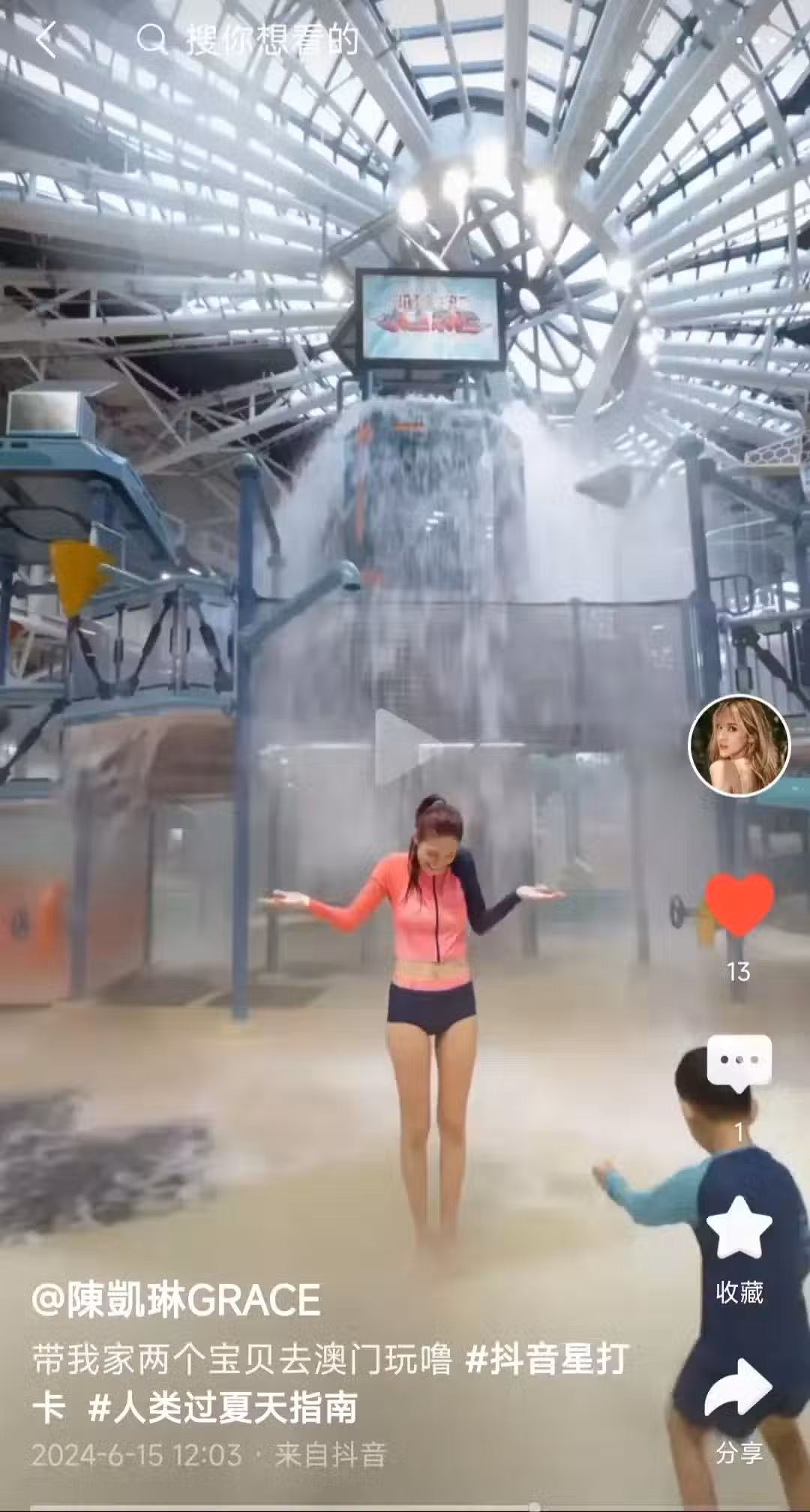Open the comments bubble

point(739,1063)
